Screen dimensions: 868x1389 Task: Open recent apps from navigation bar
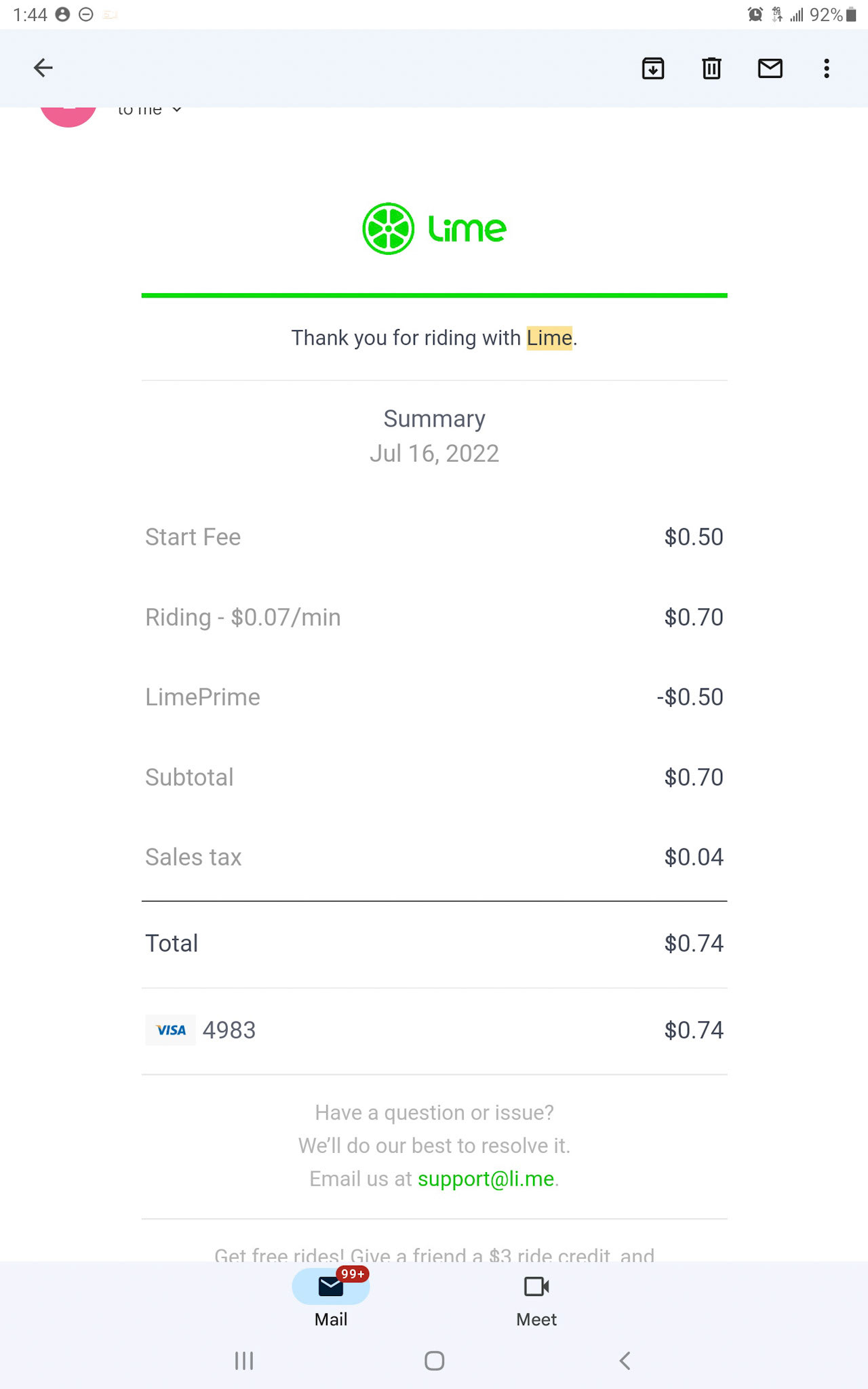pos(244,1361)
